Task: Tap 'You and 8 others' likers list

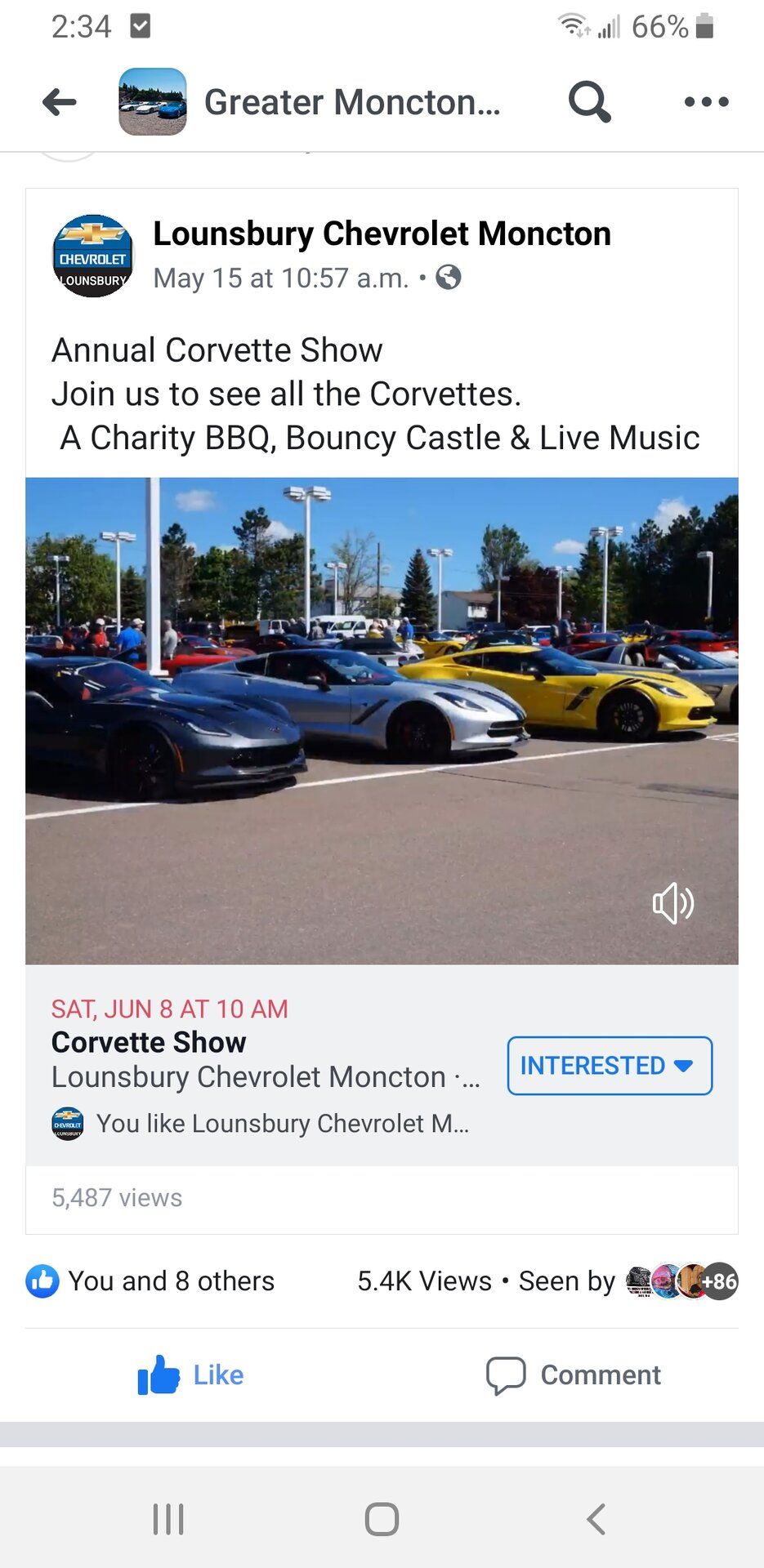Action: [x=172, y=1281]
